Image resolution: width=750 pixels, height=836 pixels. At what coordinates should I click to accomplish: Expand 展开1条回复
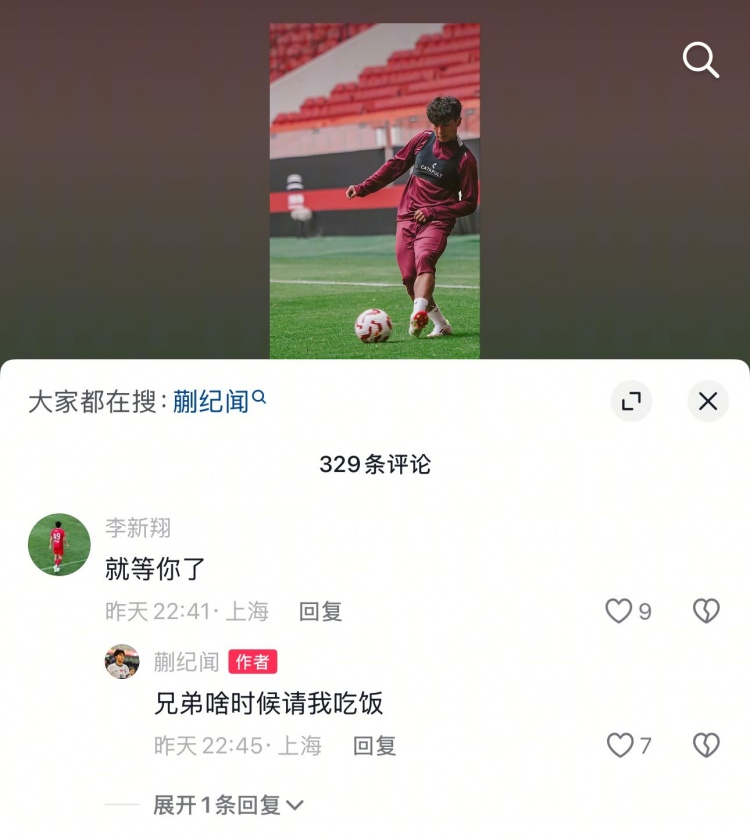point(228,805)
